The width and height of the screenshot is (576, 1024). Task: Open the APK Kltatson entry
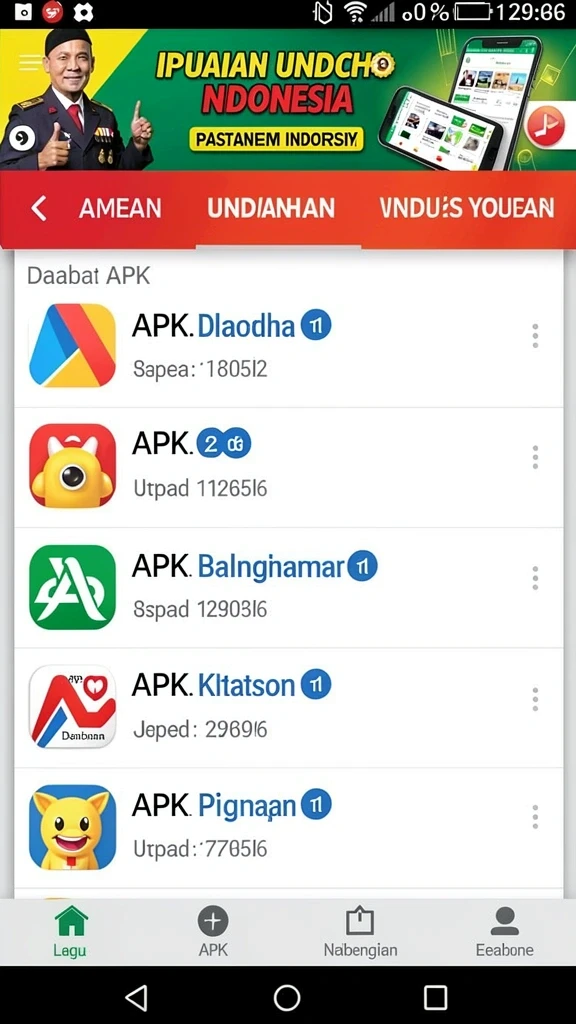(289, 708)
